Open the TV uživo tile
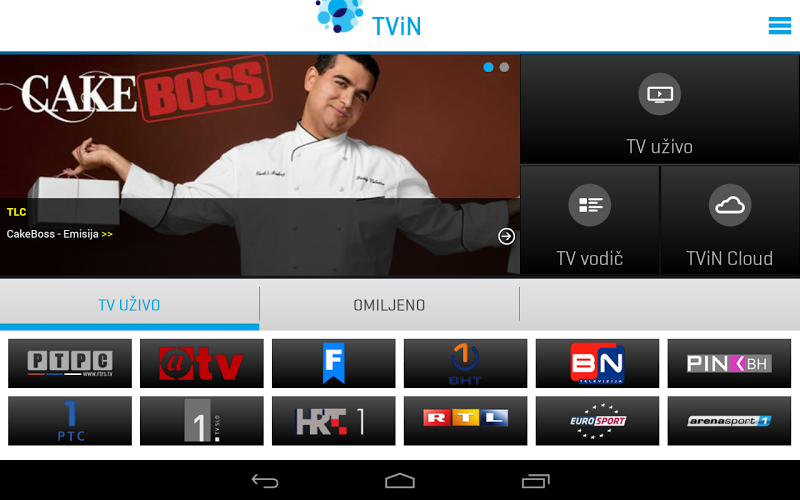Screen dimensions: 800x500 click(659, 110)
